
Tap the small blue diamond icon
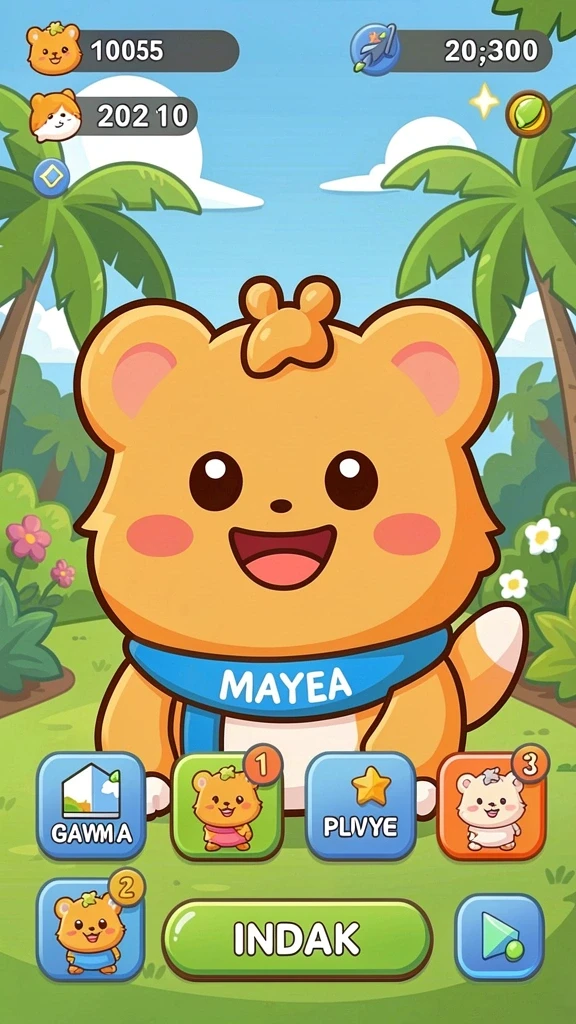52,178
